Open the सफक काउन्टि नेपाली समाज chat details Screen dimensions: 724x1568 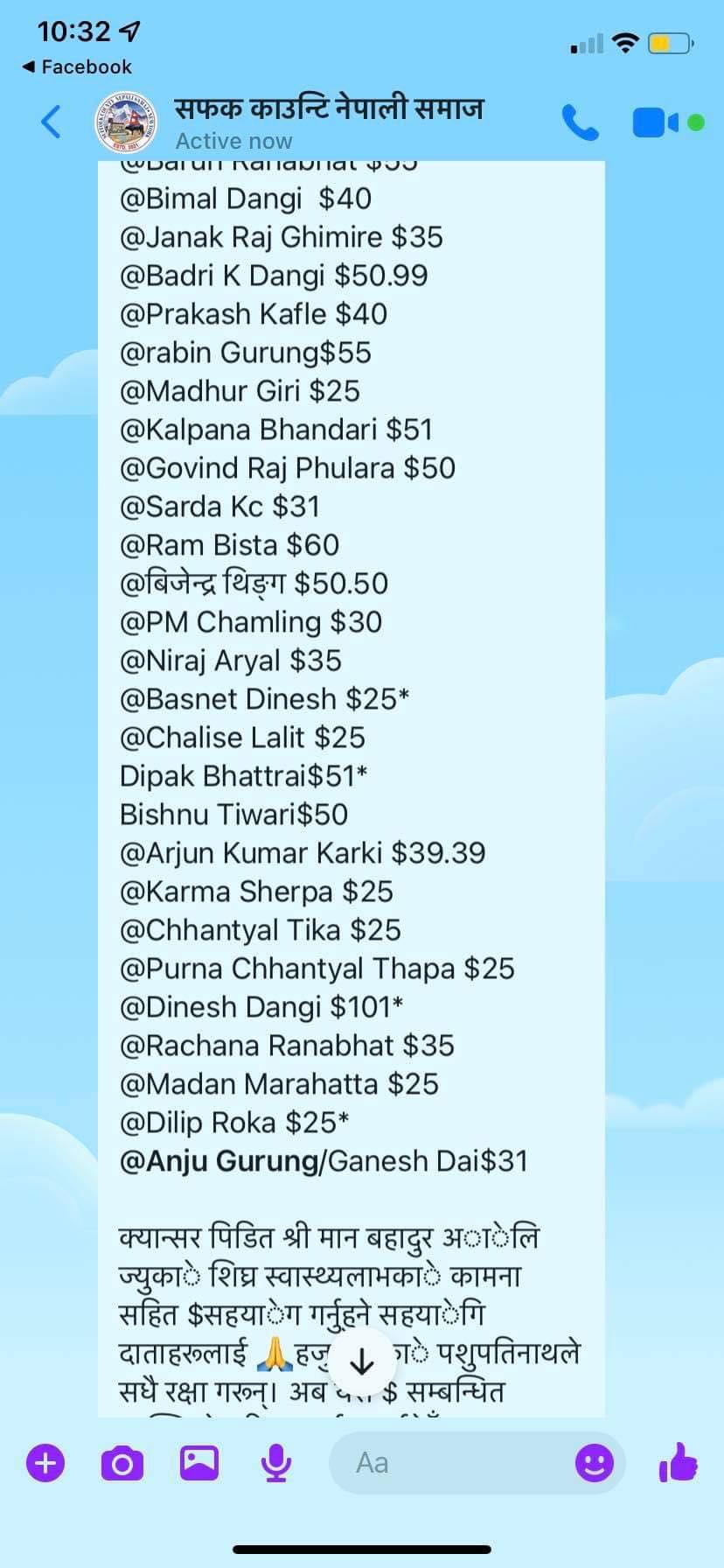pos(329,109)
